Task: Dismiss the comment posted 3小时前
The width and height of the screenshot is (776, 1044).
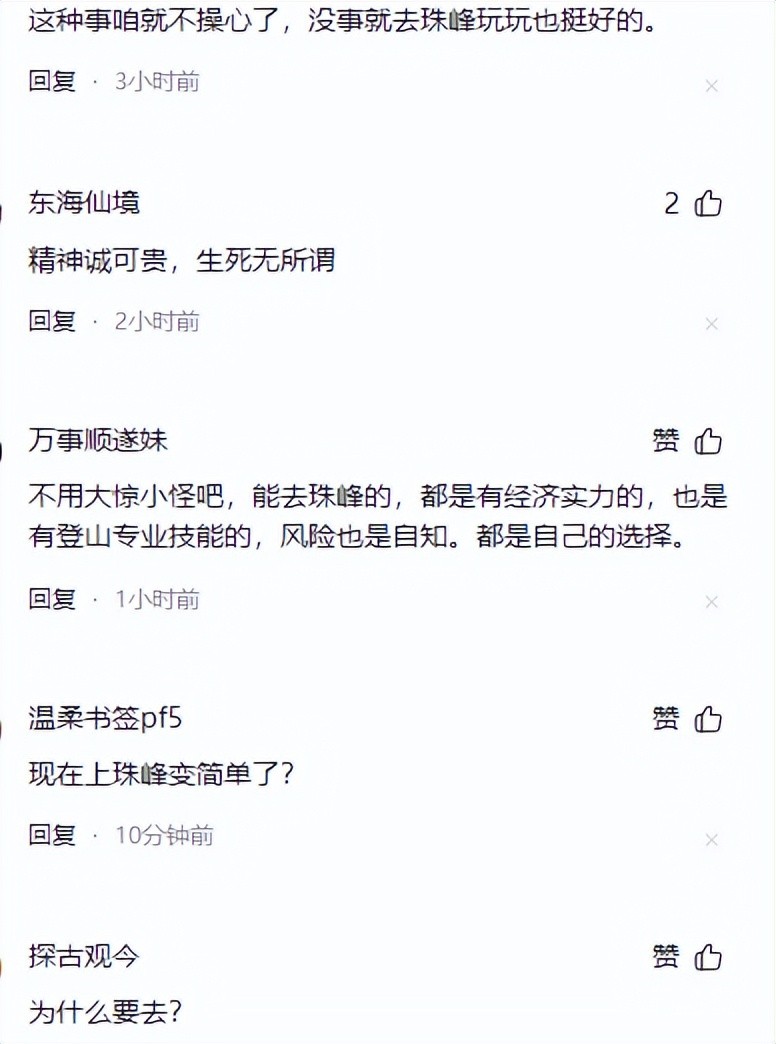Action: point(711,86)
